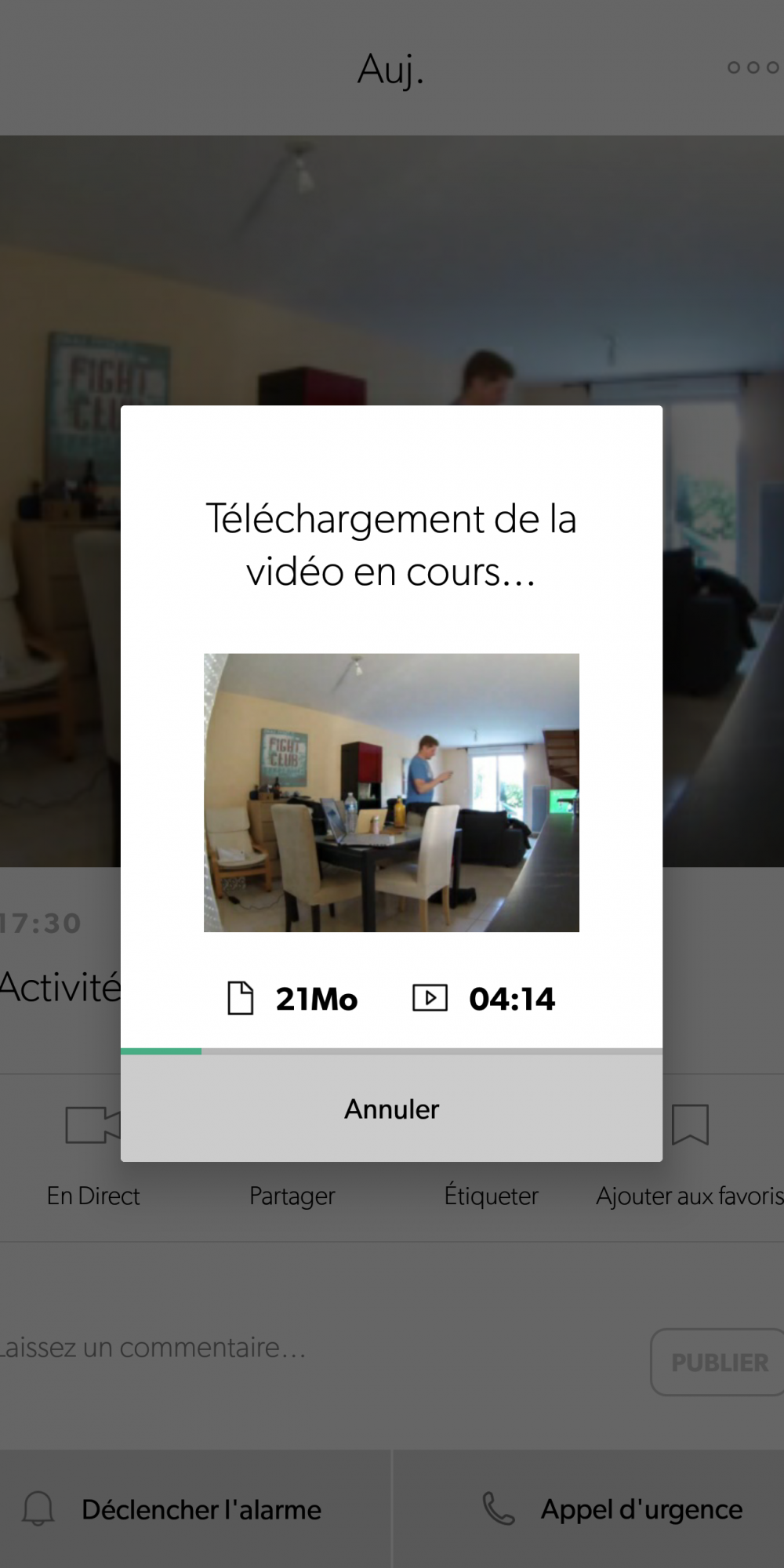
Task: Tap the Partager share option
Action: [x=292, y=1196]
